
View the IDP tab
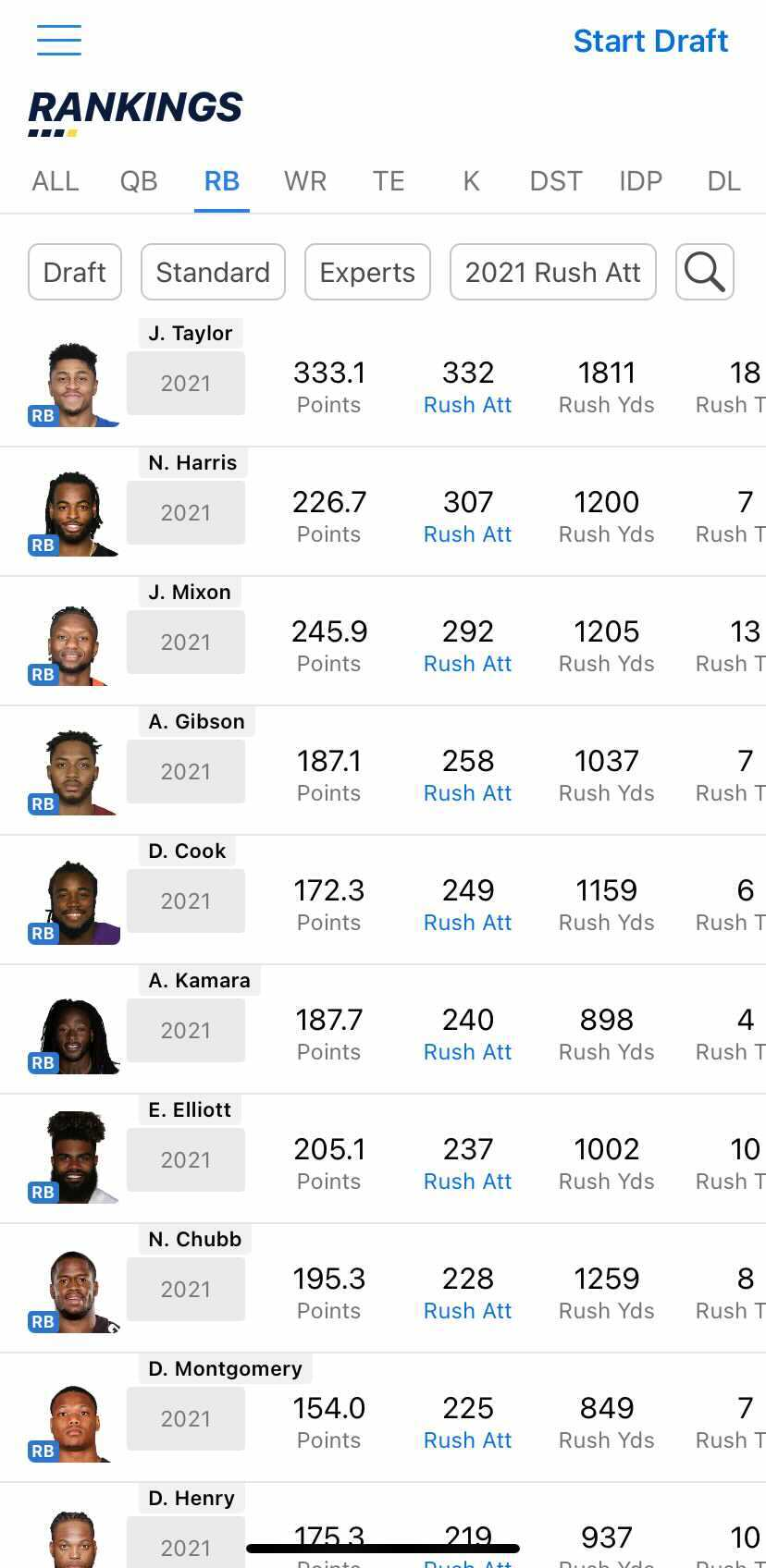641,181
